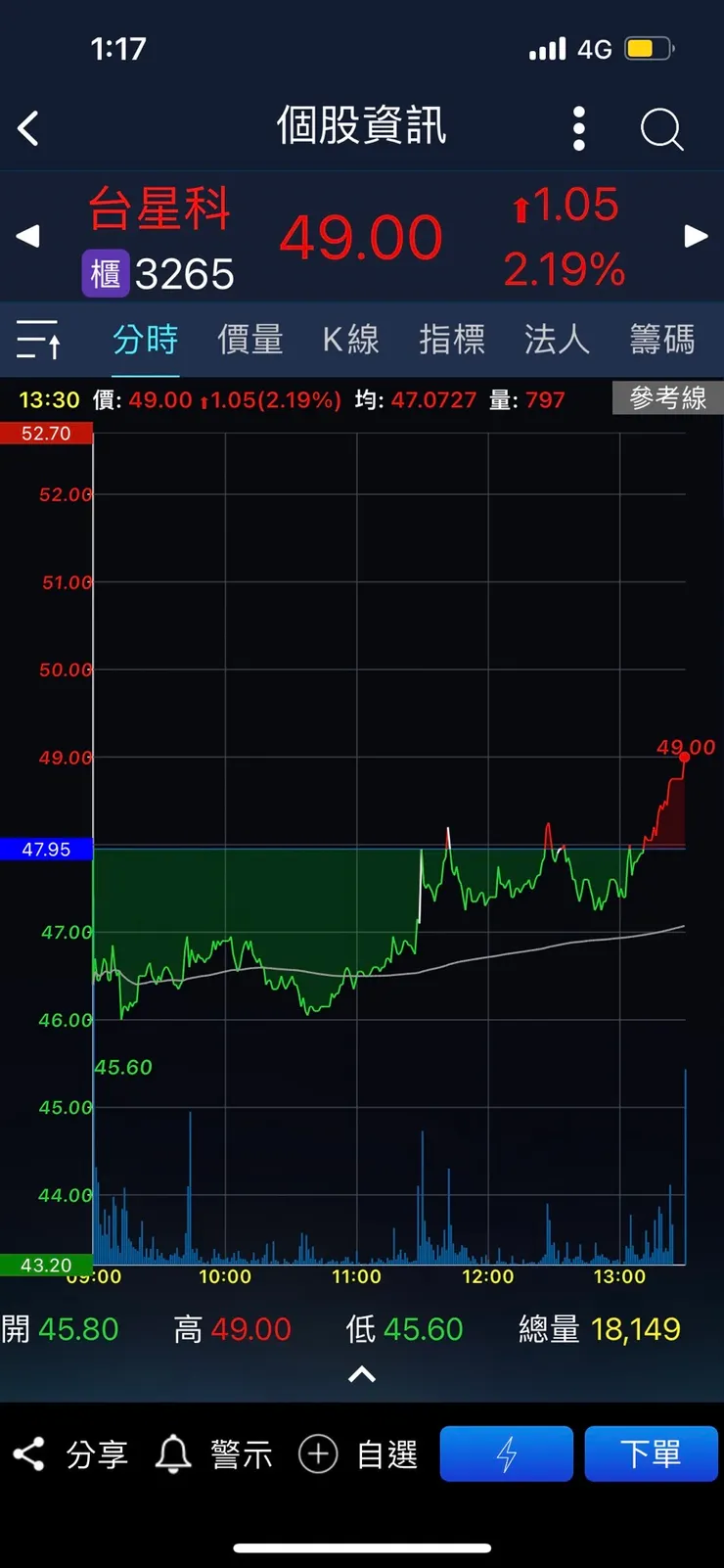Select the 分時 tab
Image resolution: width=724 pixels, height=1568 pixels.
145,340
